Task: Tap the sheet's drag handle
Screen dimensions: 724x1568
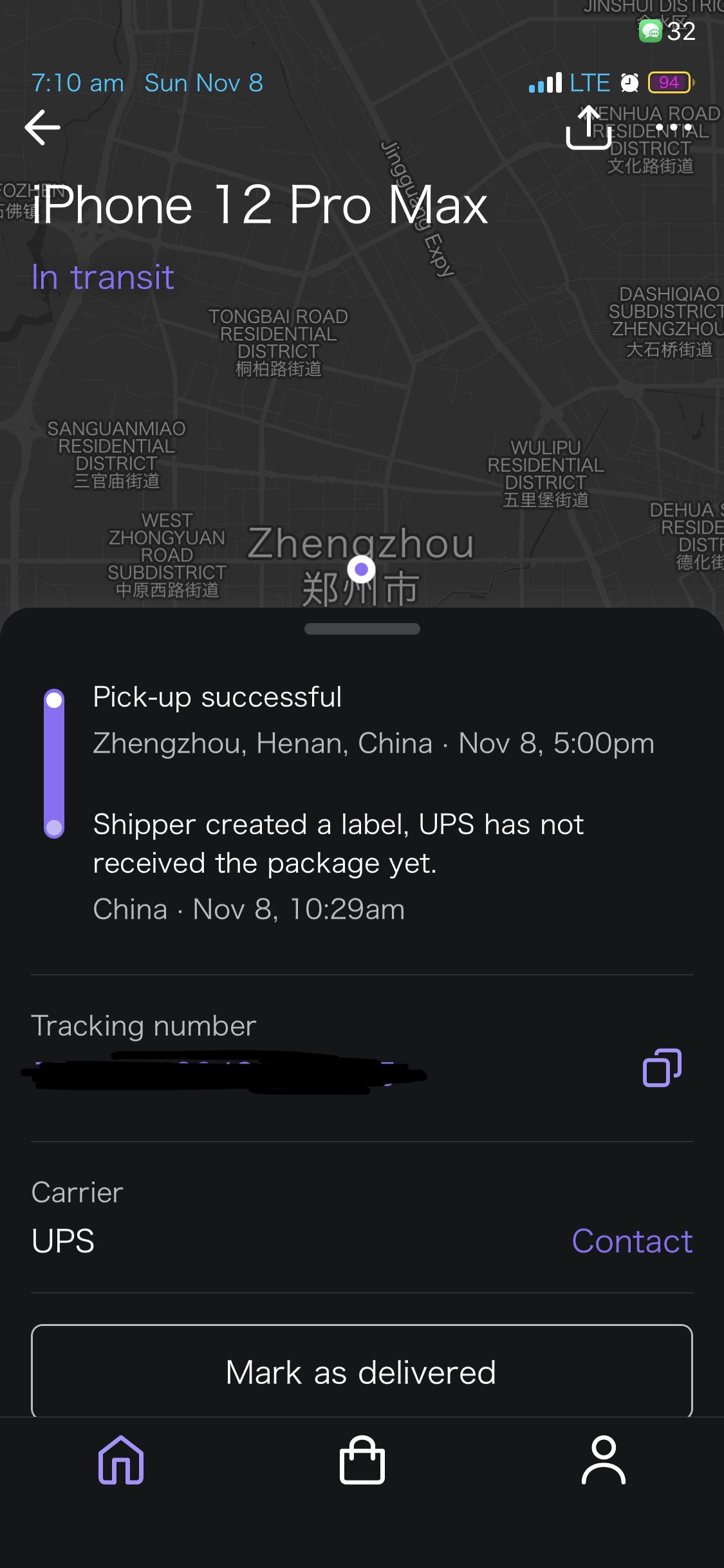Action: 362,629
